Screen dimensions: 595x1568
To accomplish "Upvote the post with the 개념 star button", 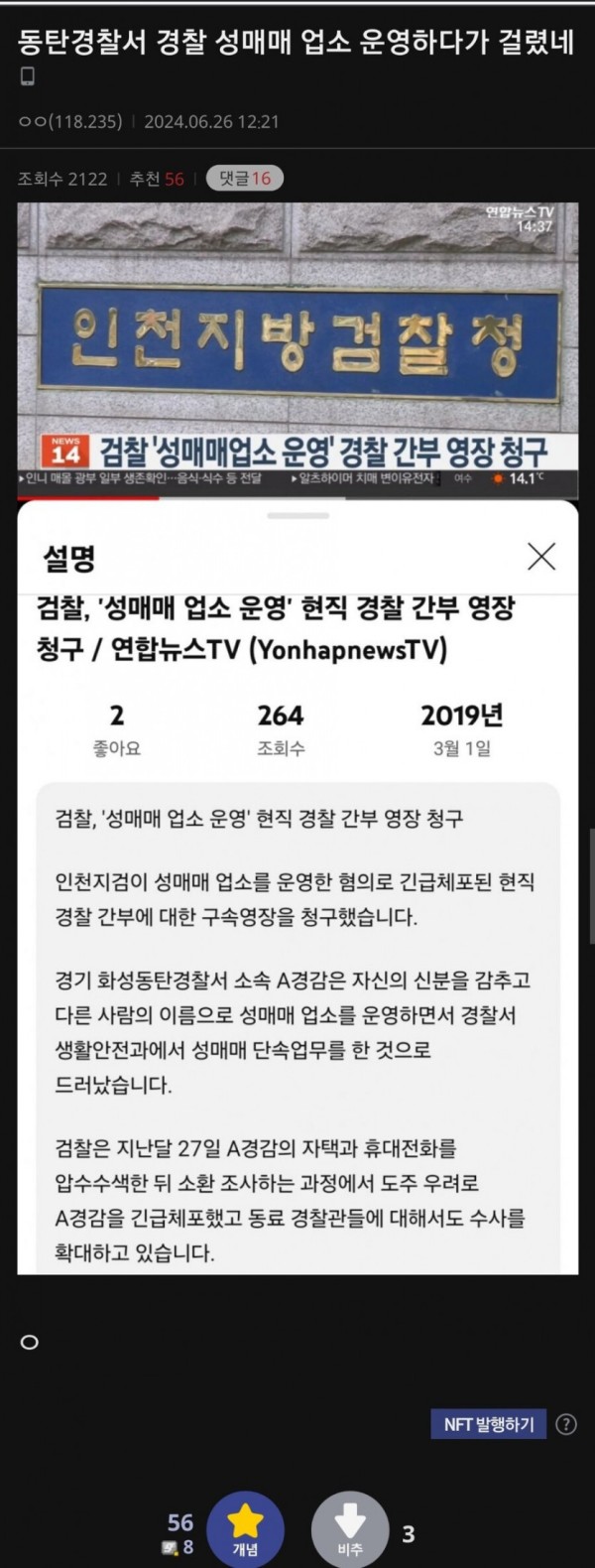I will point(245,1529).
